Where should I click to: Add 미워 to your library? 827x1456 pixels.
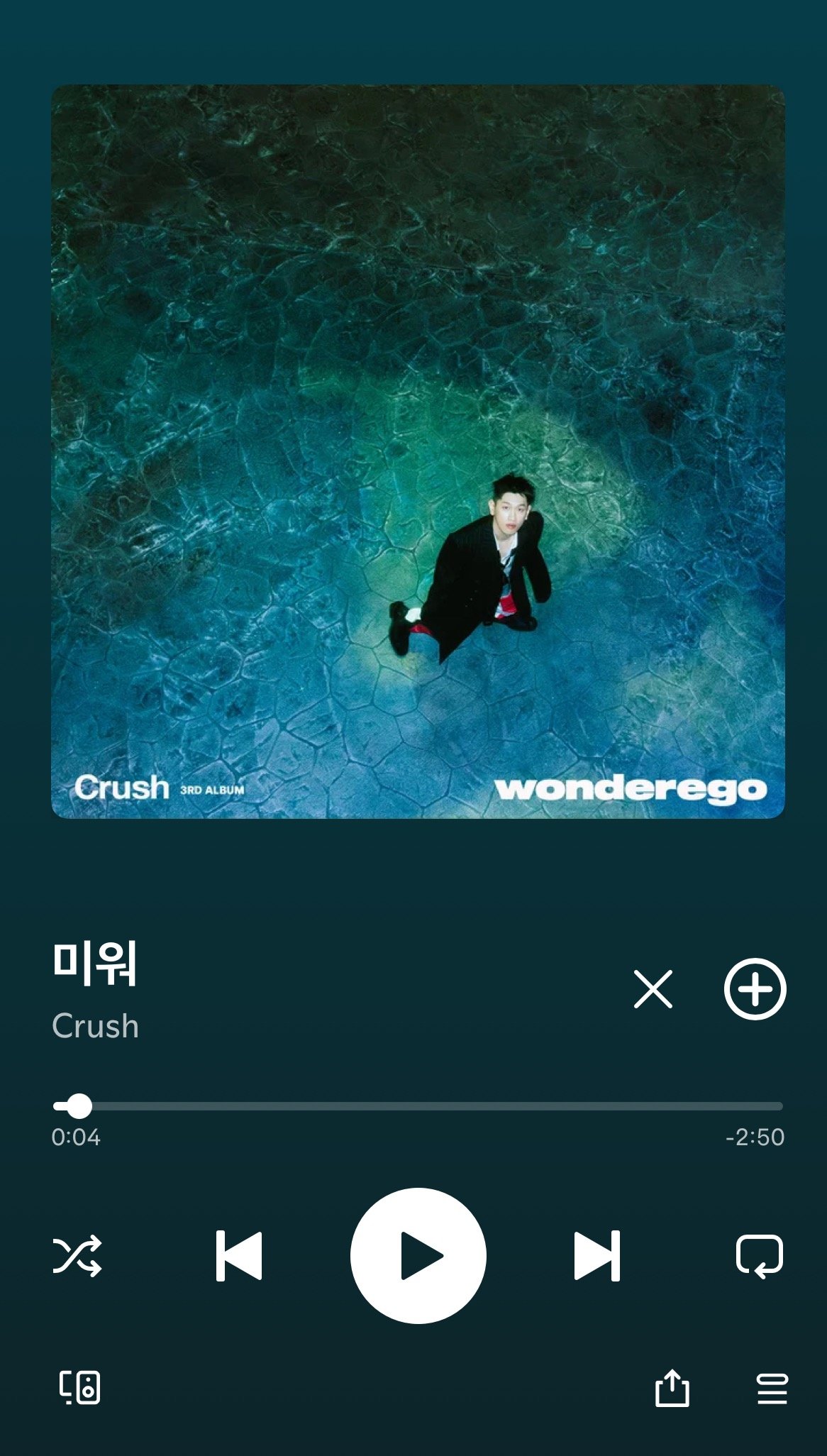click(x=755, y=988)
